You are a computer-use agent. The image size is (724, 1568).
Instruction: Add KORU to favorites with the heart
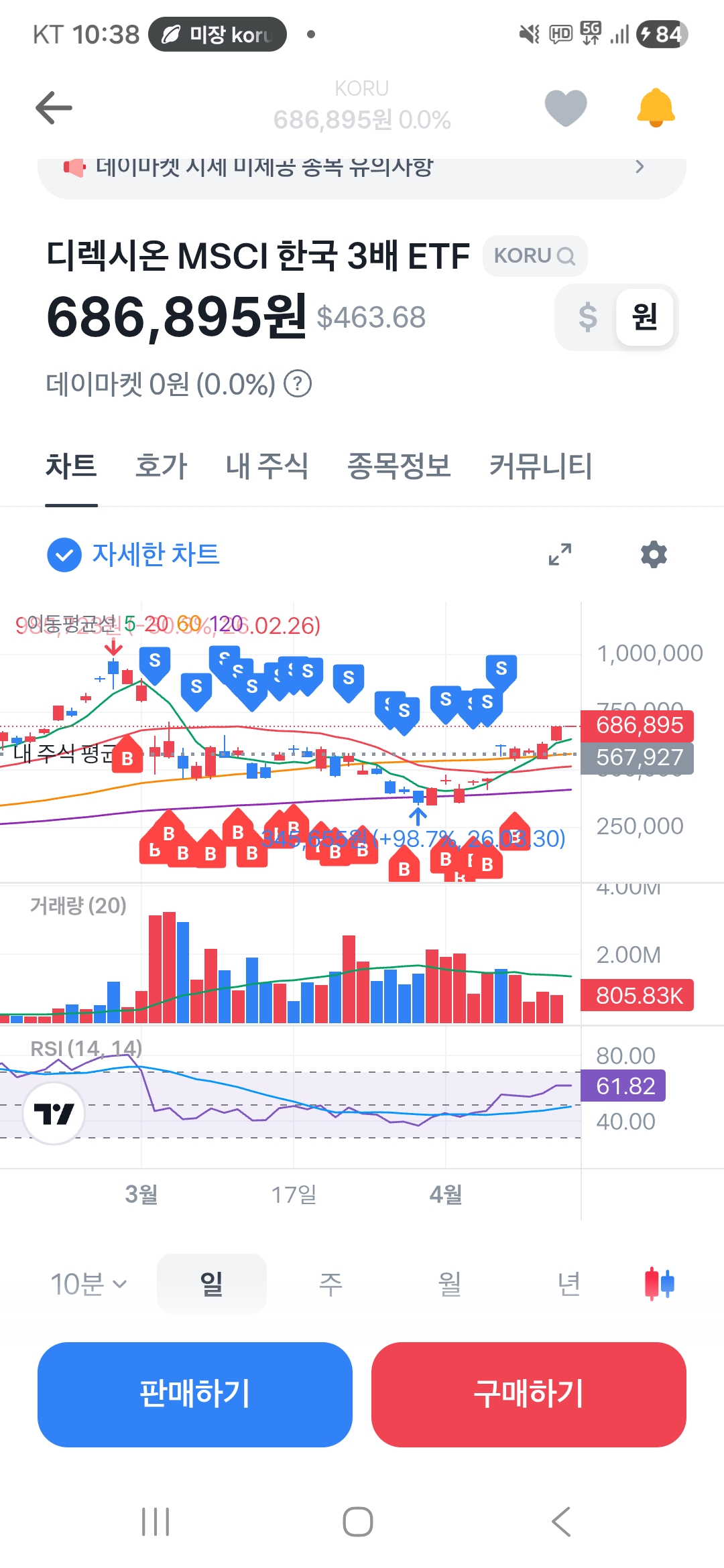tap(566, 108)
